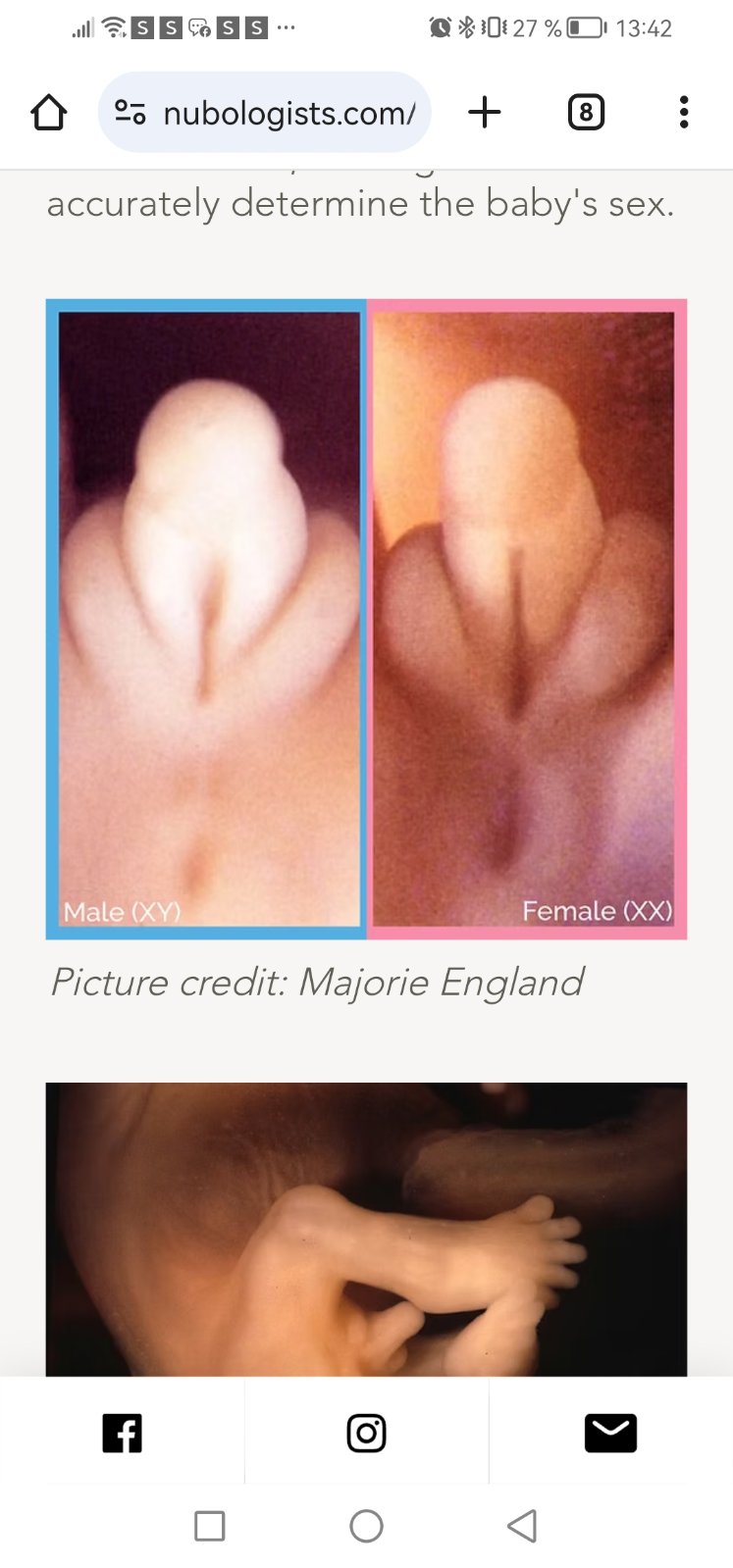Image resolution: width=733 pixels, height=1568 pixels.
Task: Open a new browser tab
Action: (485, 113)
